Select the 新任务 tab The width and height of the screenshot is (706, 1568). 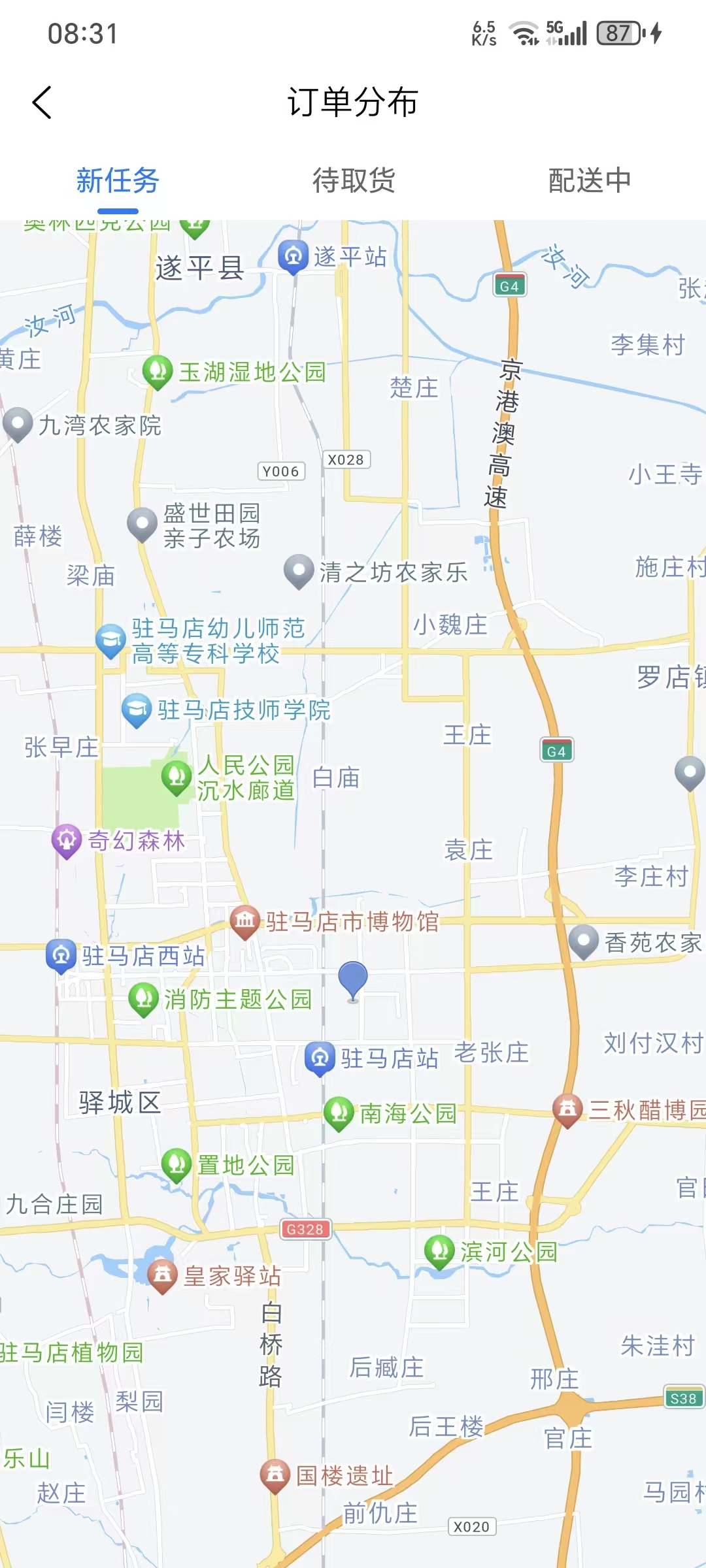click(x=118, y=181)
